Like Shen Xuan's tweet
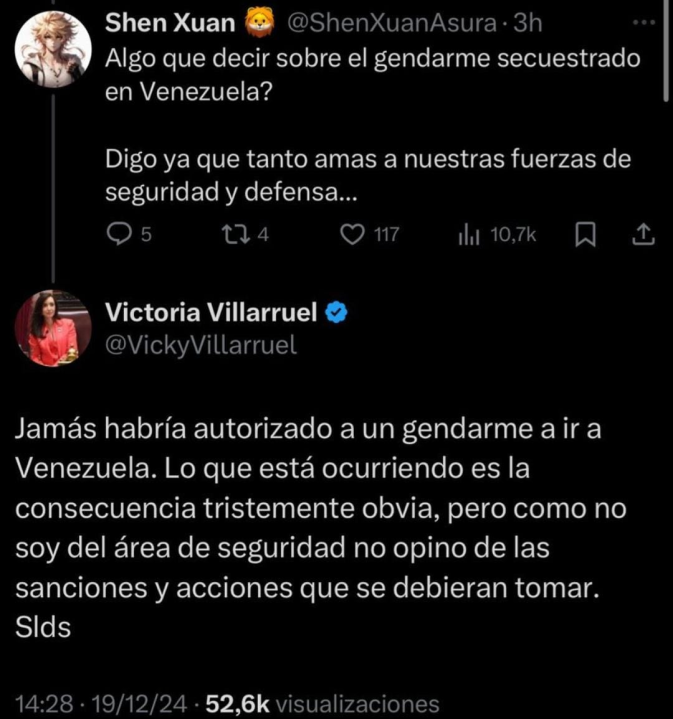Screen dimensions: 673x719 (x=351, y=234)
